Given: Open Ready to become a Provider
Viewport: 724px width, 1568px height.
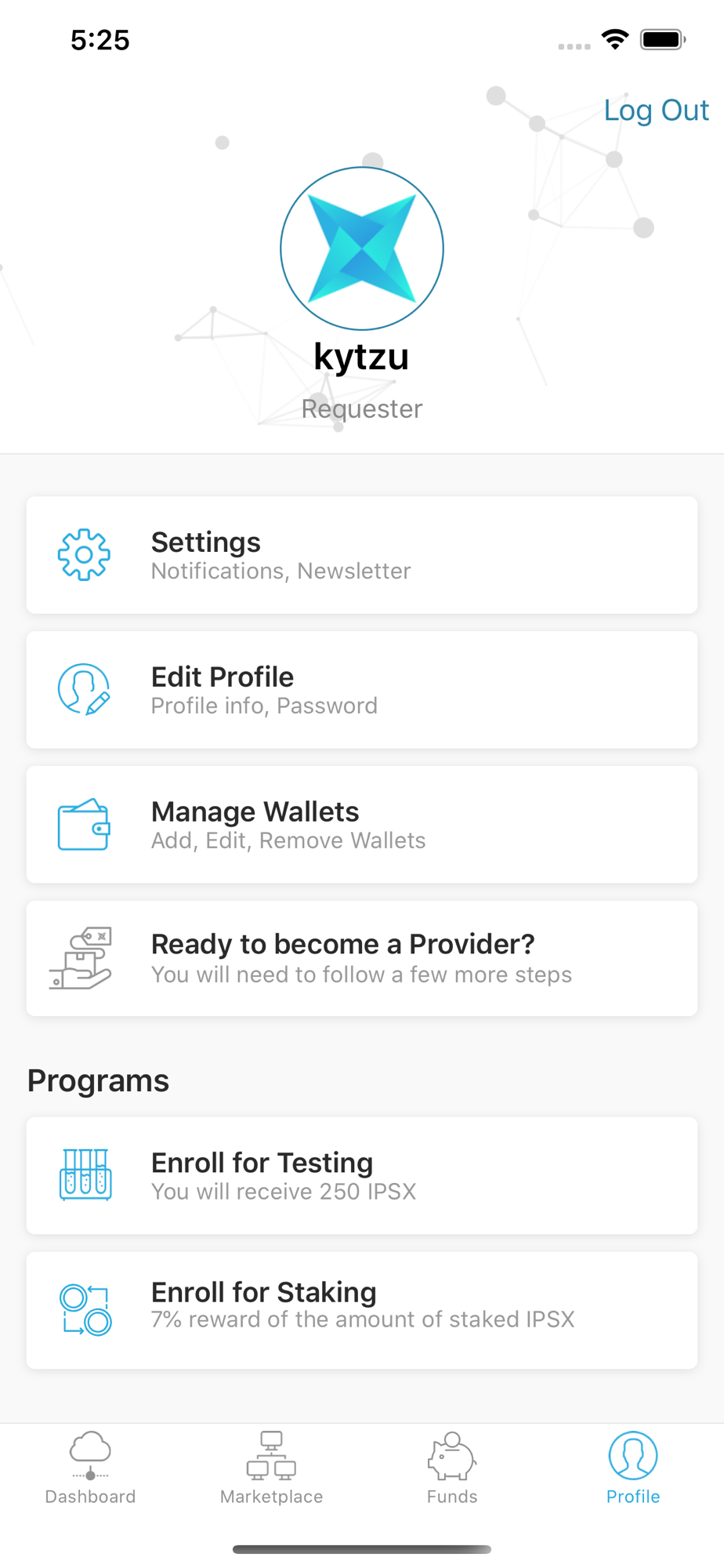Looking at the screenshot, I should click(362, 959).
